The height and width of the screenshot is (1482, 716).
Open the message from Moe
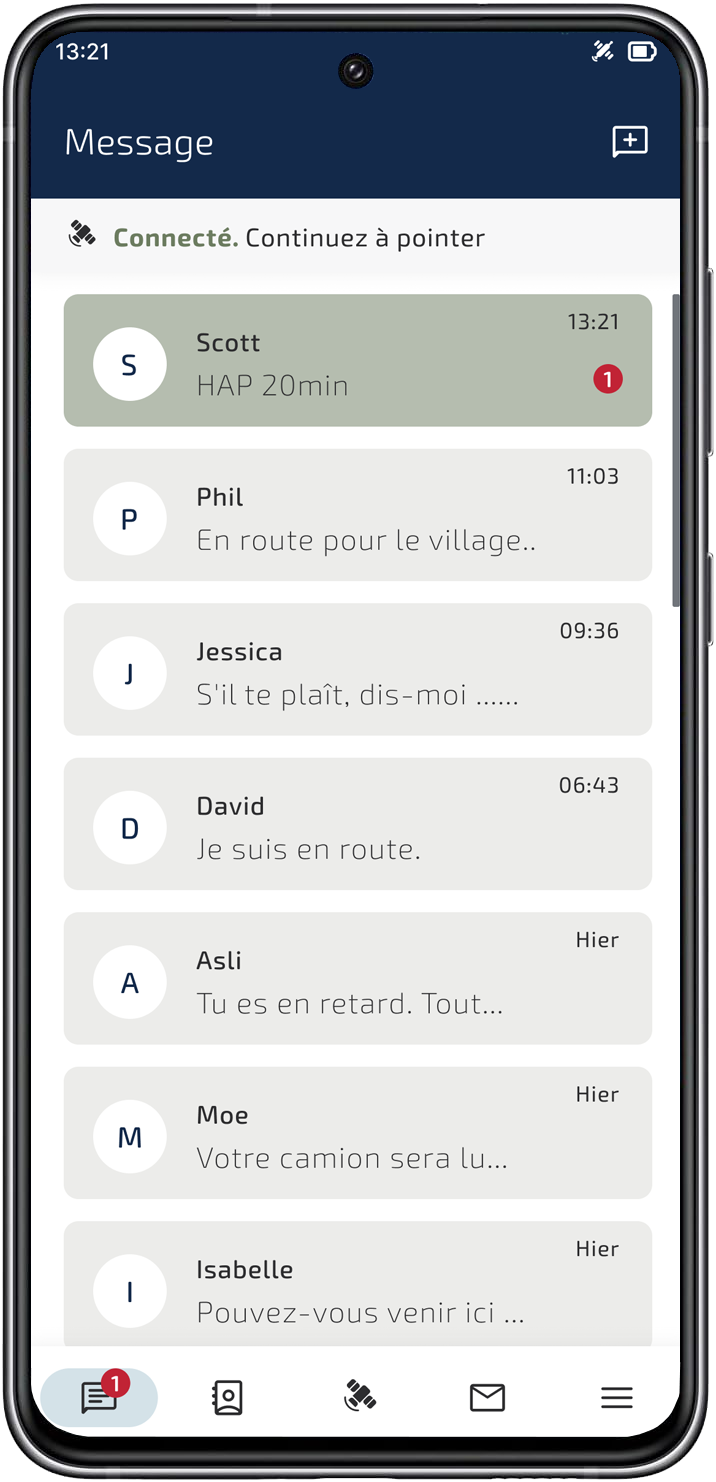[358, 1133]
